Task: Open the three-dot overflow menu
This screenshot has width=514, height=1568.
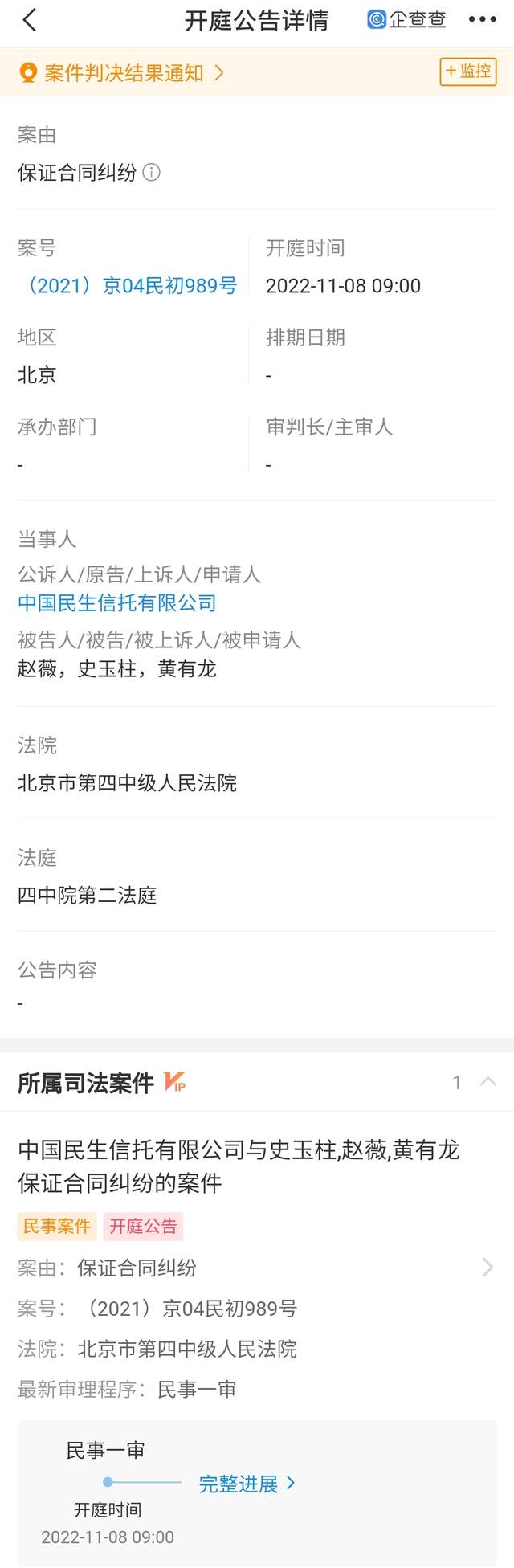Action: (482, 20)
